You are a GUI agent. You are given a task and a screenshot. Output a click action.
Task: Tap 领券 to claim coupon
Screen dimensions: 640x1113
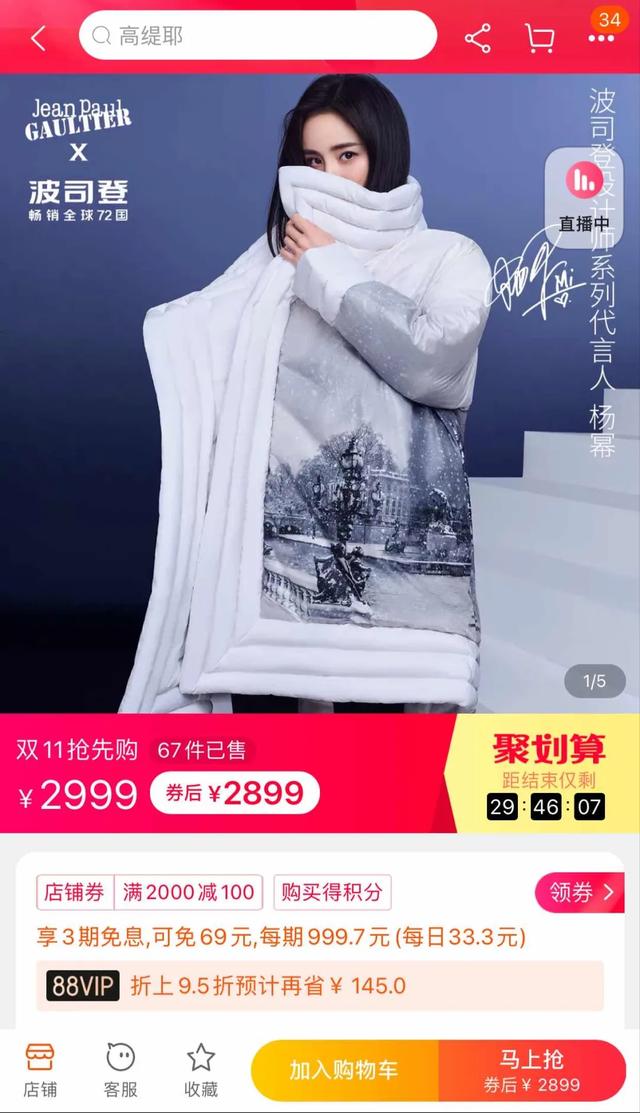580,892
